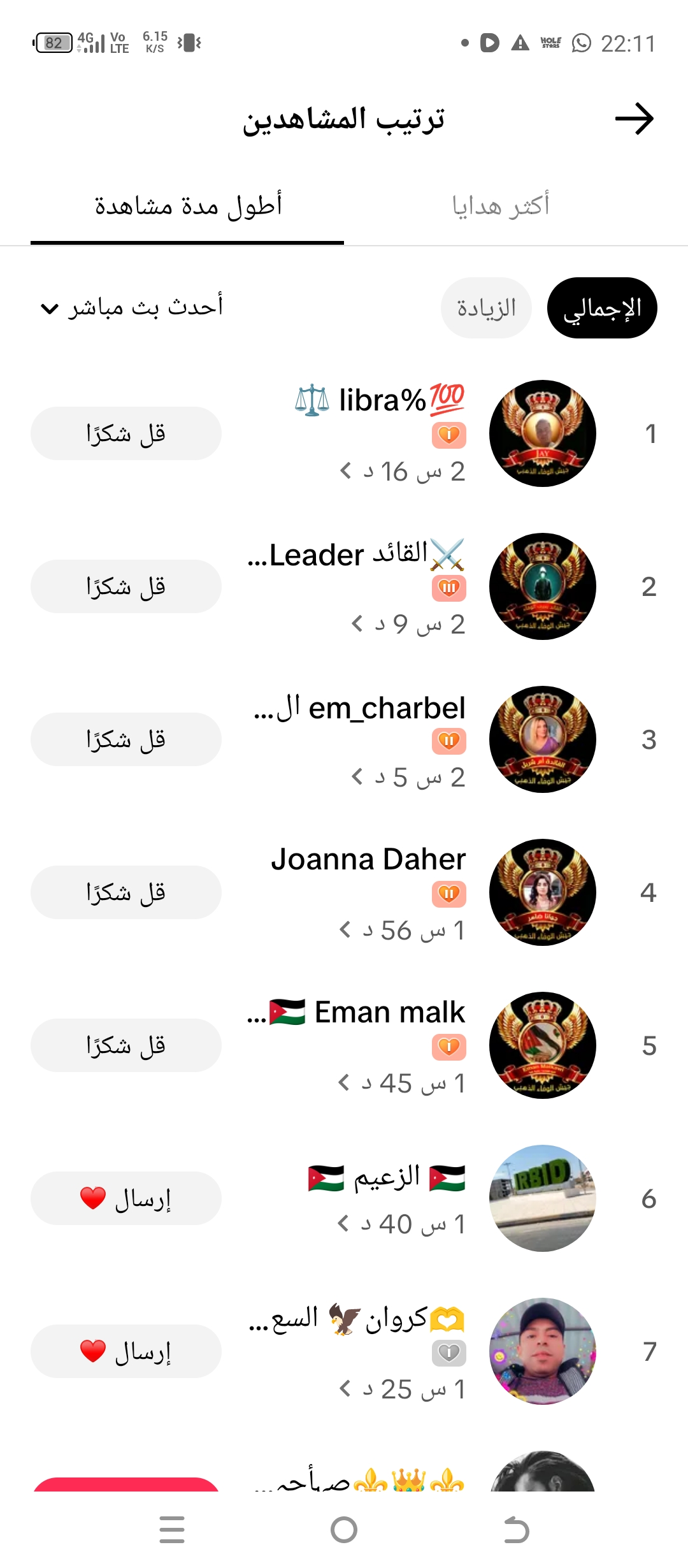Expand the أحدث بث مباشر dropdown
Image resolution: width=688 pixels, height=1568 pixels.
132,308
